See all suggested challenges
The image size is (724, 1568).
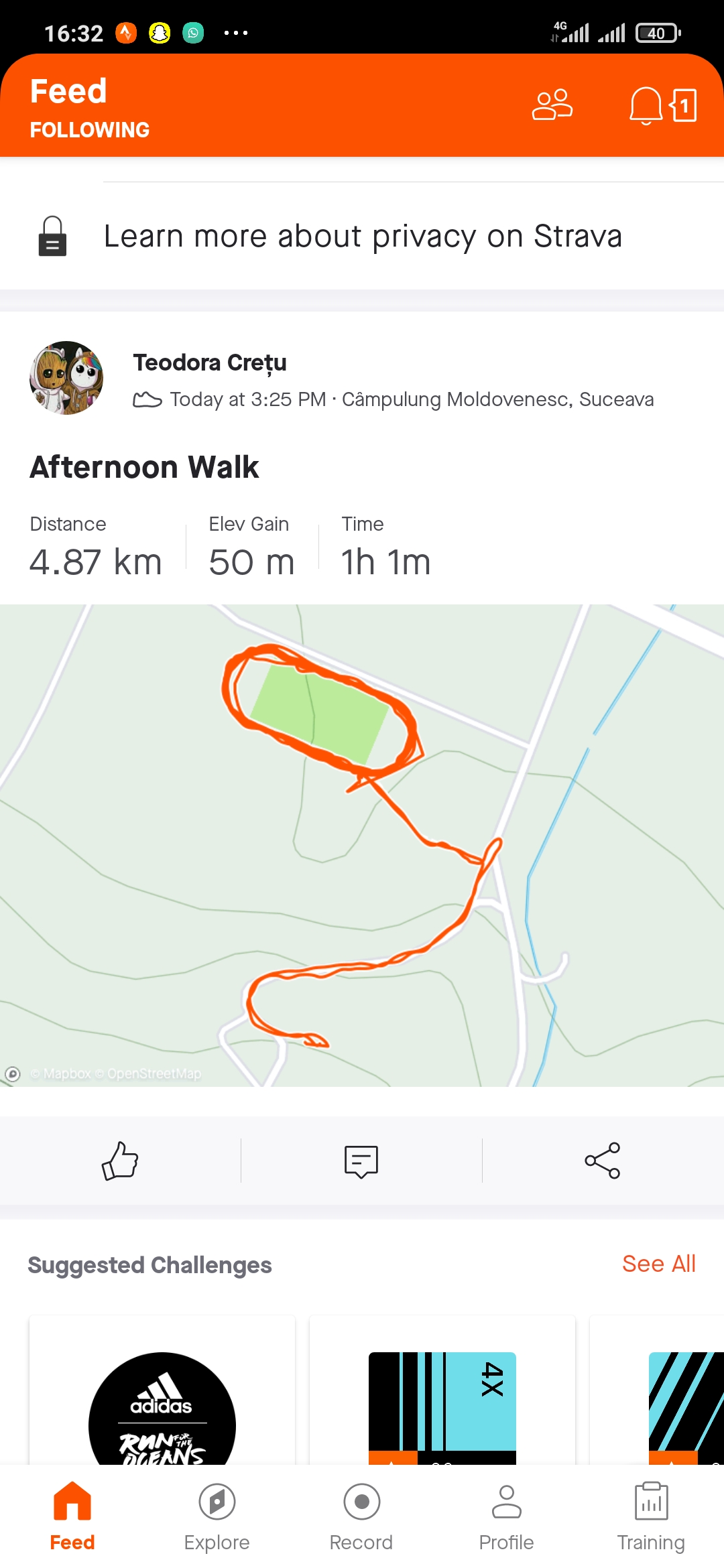point(658,1264)
